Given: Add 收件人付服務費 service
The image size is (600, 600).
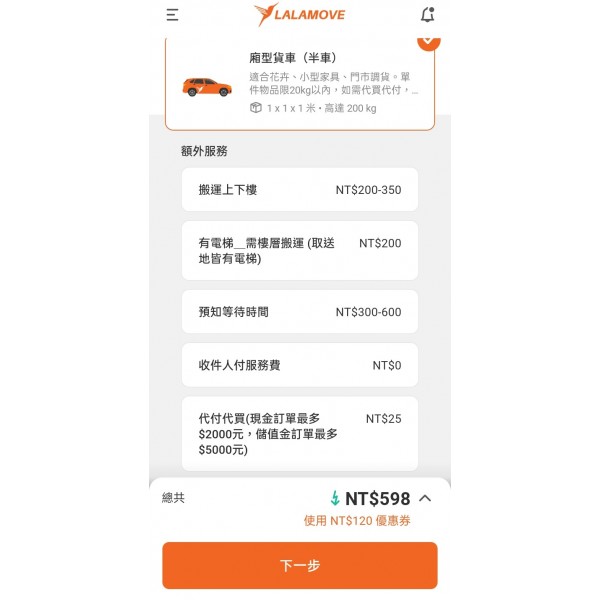Looking at the screenshot, I should (299, 365).
